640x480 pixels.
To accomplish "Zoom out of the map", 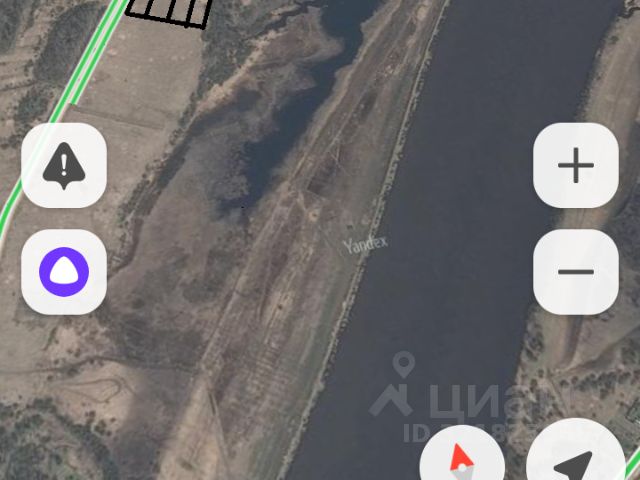I will tap(575, 271).
